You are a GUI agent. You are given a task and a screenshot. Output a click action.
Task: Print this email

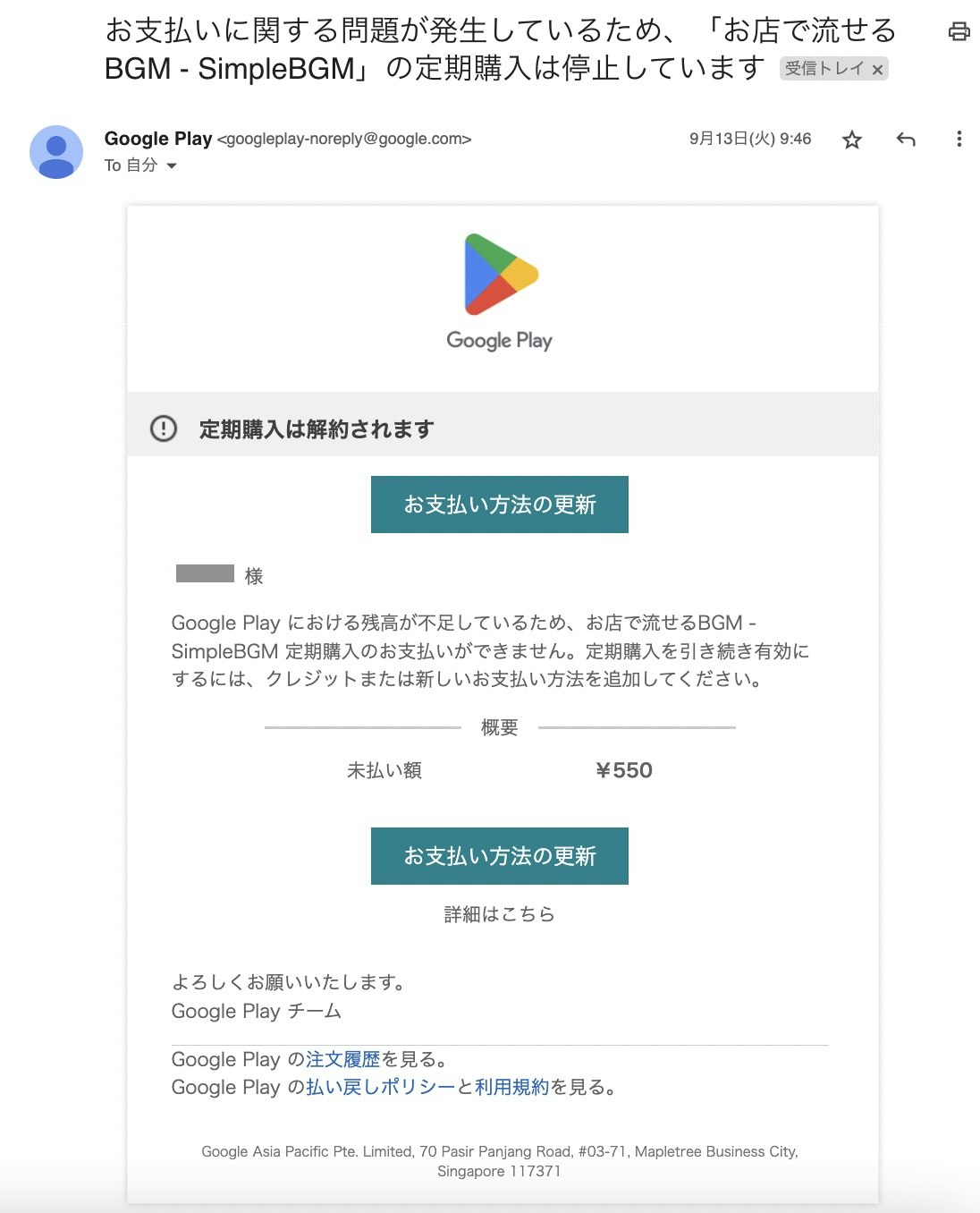click(x=959, y=32)
